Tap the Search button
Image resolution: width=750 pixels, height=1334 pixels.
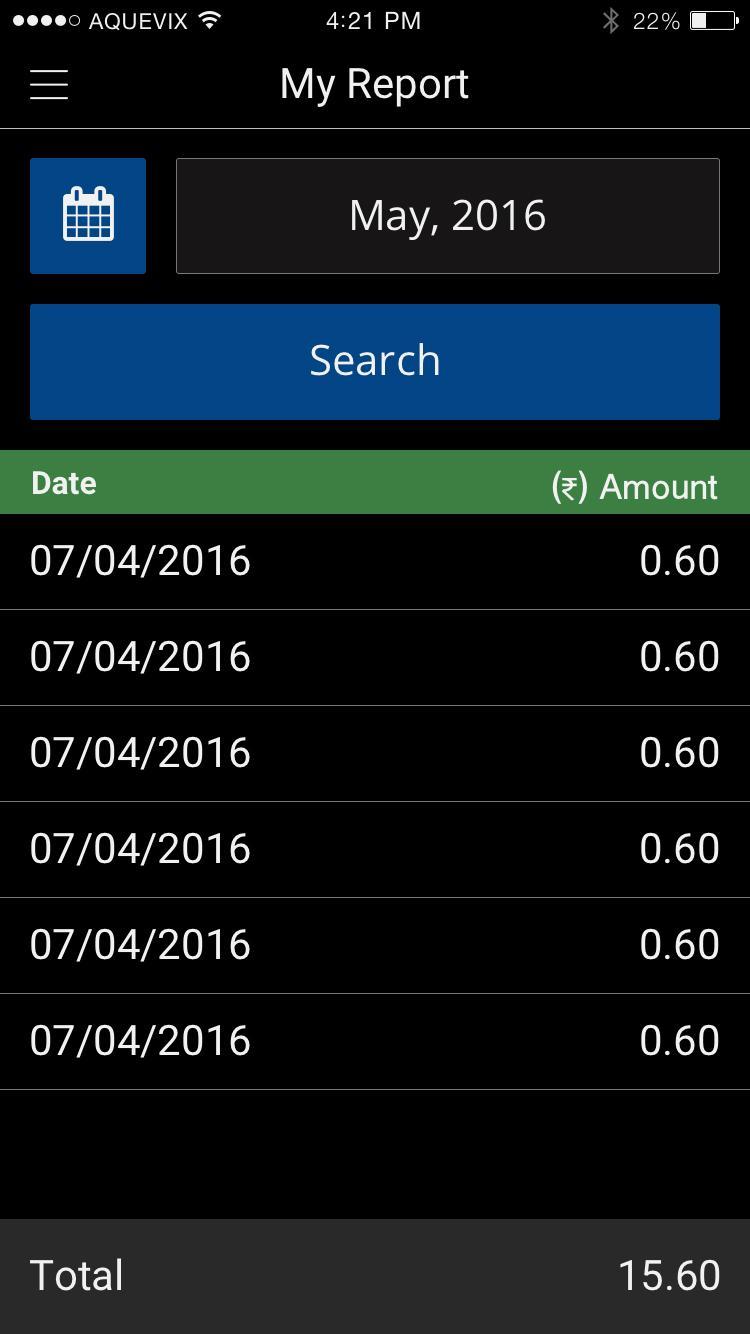375,362
